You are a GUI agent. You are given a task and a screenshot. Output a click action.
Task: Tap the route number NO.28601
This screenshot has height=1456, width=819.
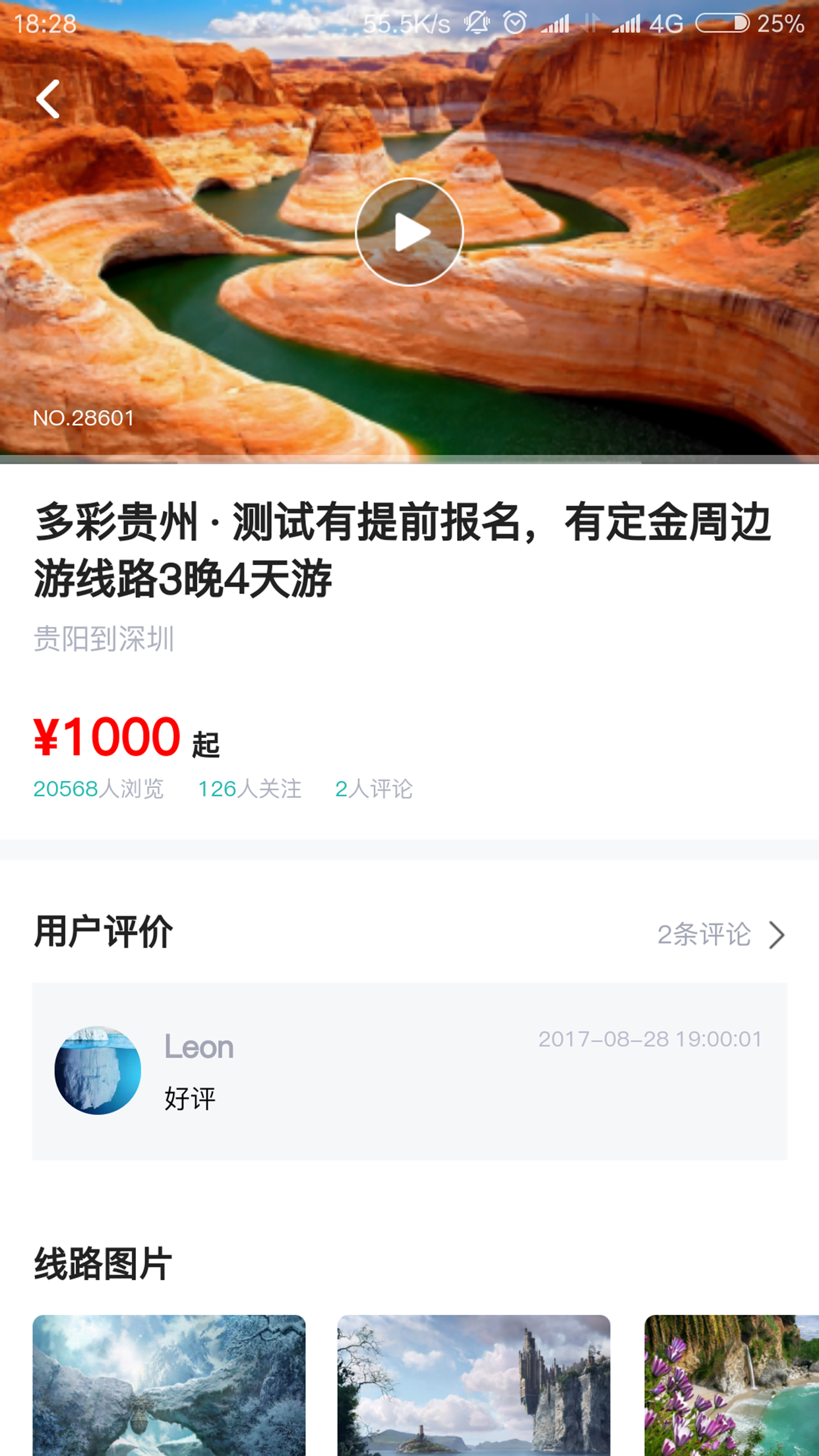83,416
